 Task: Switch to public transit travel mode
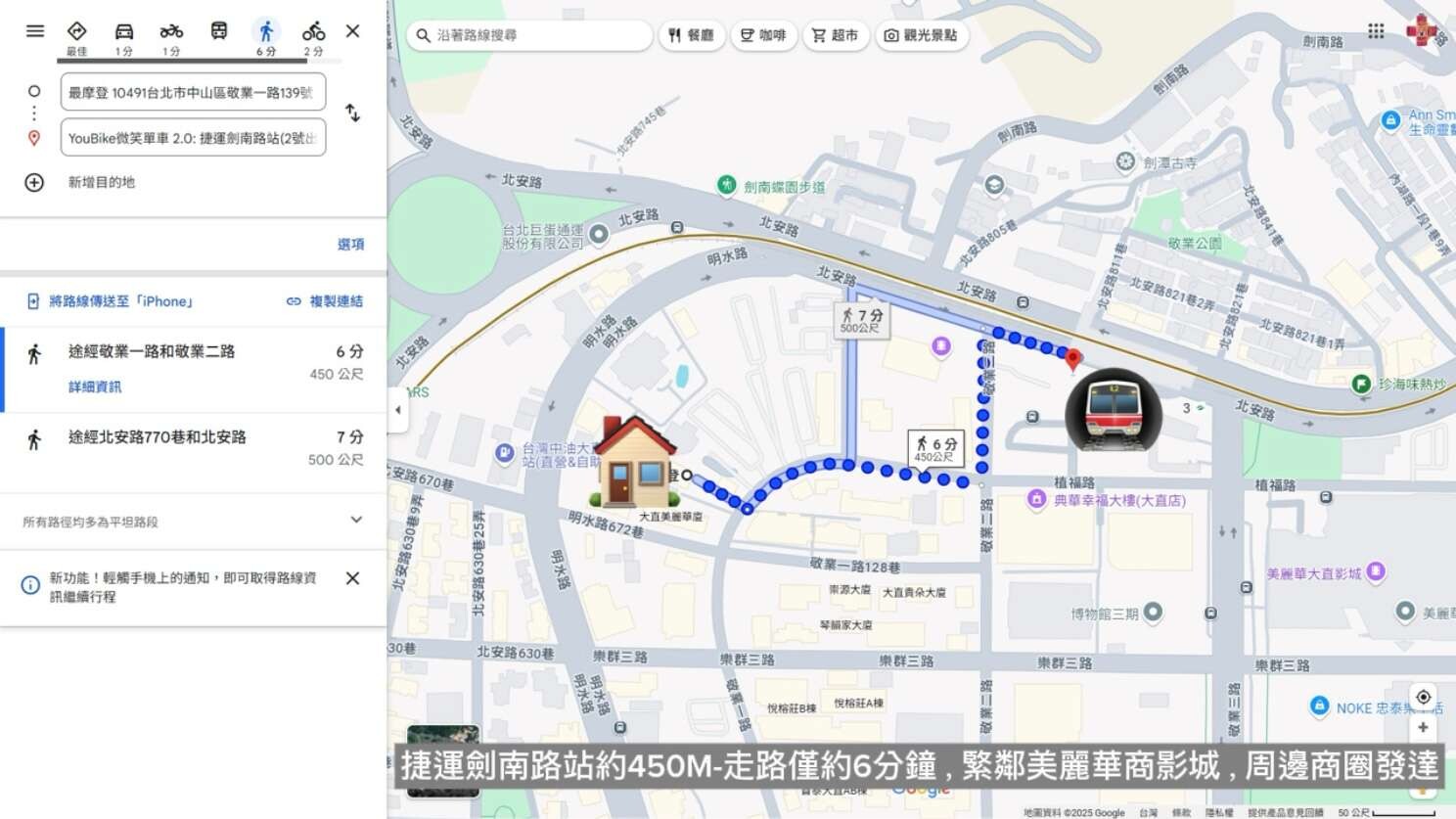click(219, 31)
